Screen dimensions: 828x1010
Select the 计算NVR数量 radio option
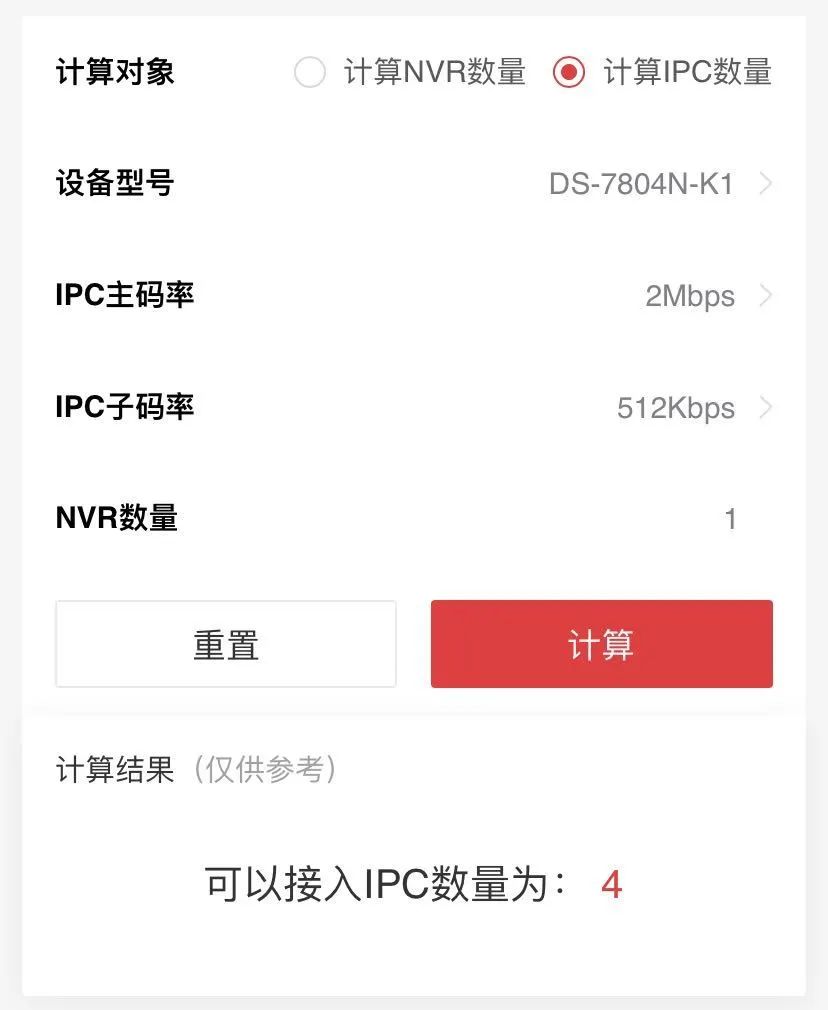310,73
